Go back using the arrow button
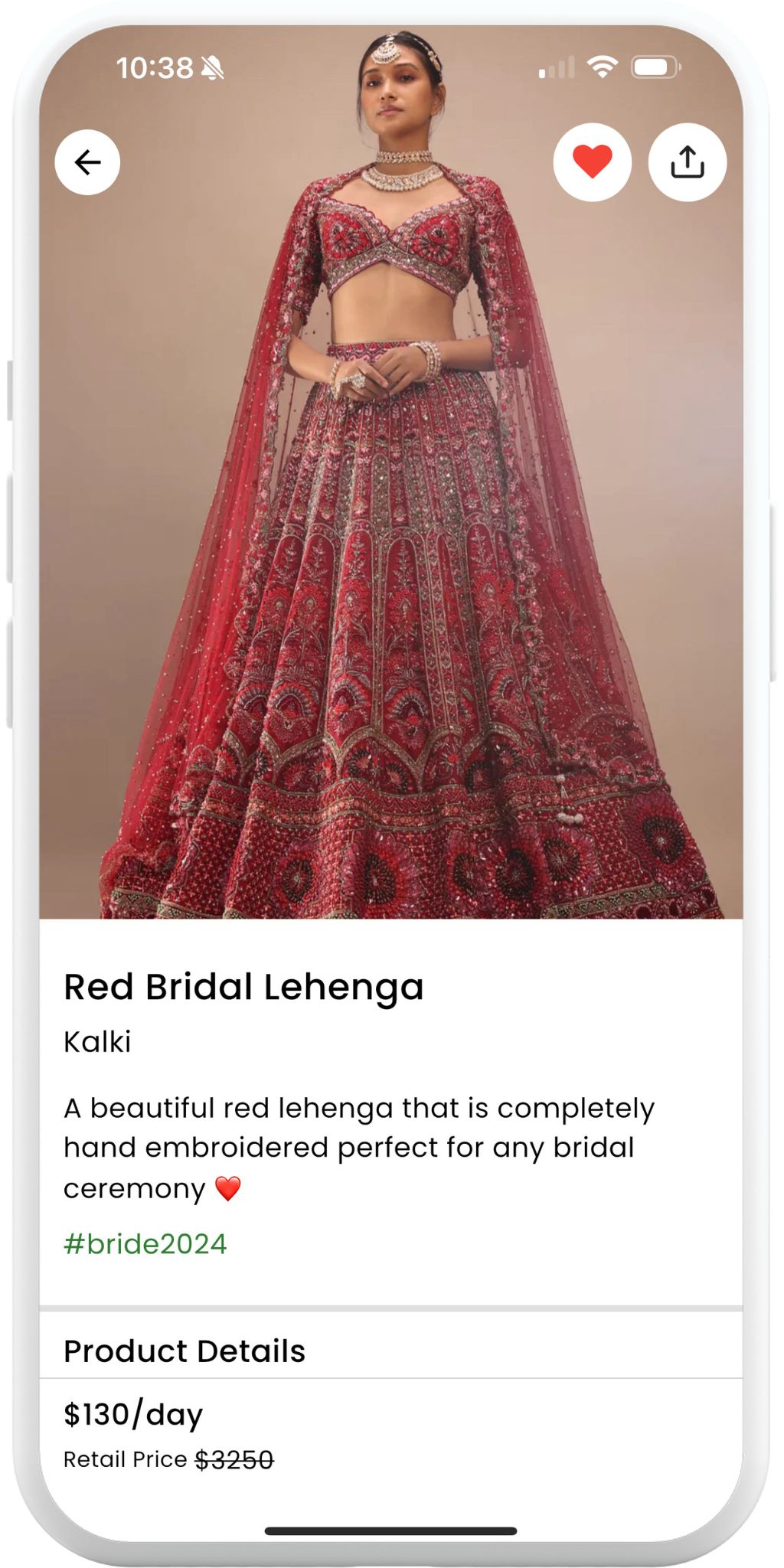Viewport: 784px width, 1568px height. point(87,162)
